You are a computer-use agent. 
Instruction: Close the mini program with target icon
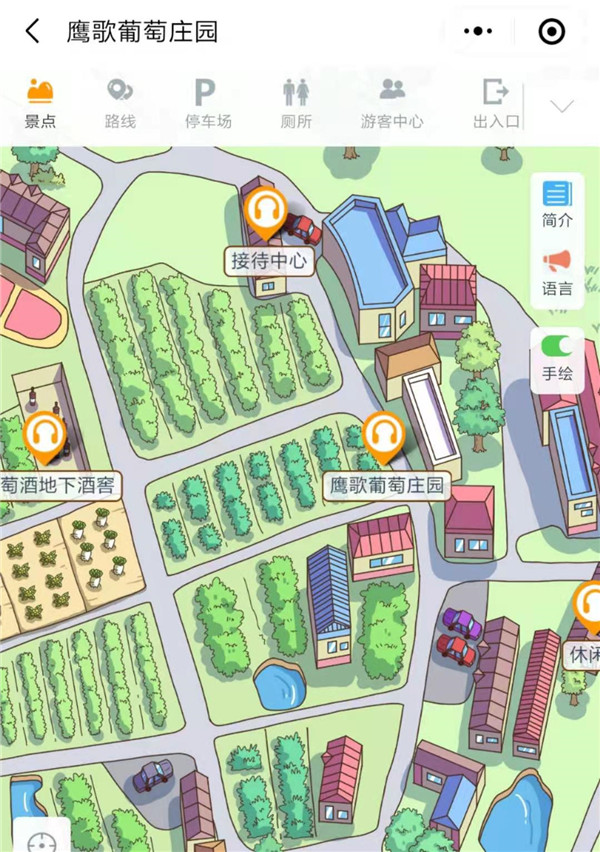[551, 32]
